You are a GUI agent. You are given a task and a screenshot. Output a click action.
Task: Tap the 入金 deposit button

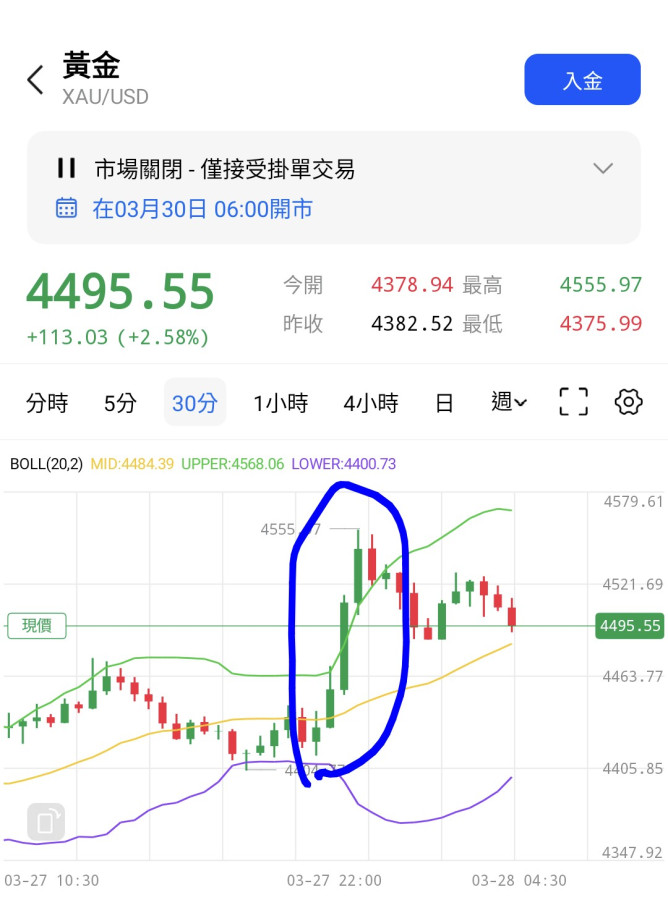point(582,80)
